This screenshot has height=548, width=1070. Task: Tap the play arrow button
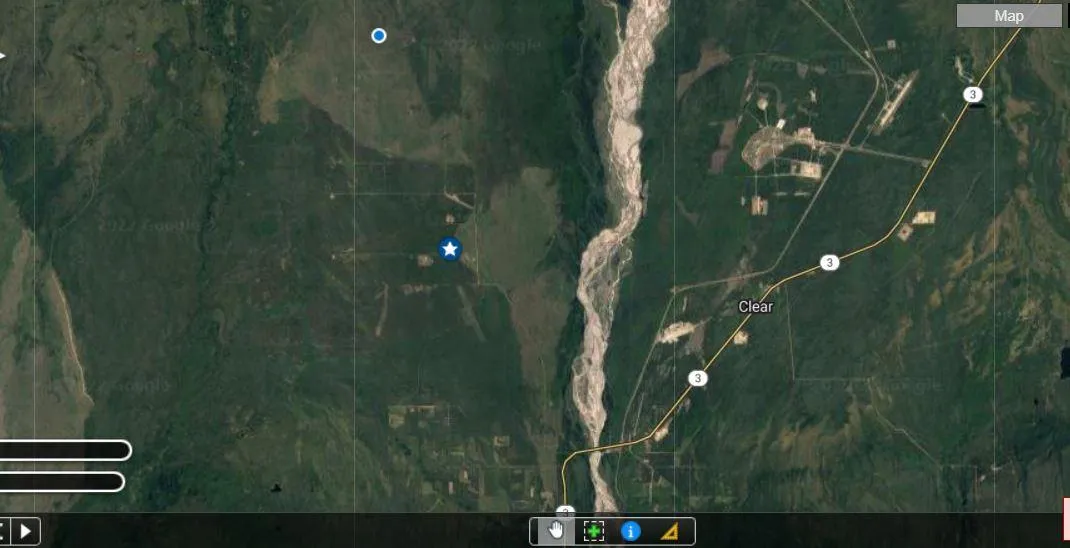coord(26,531)
